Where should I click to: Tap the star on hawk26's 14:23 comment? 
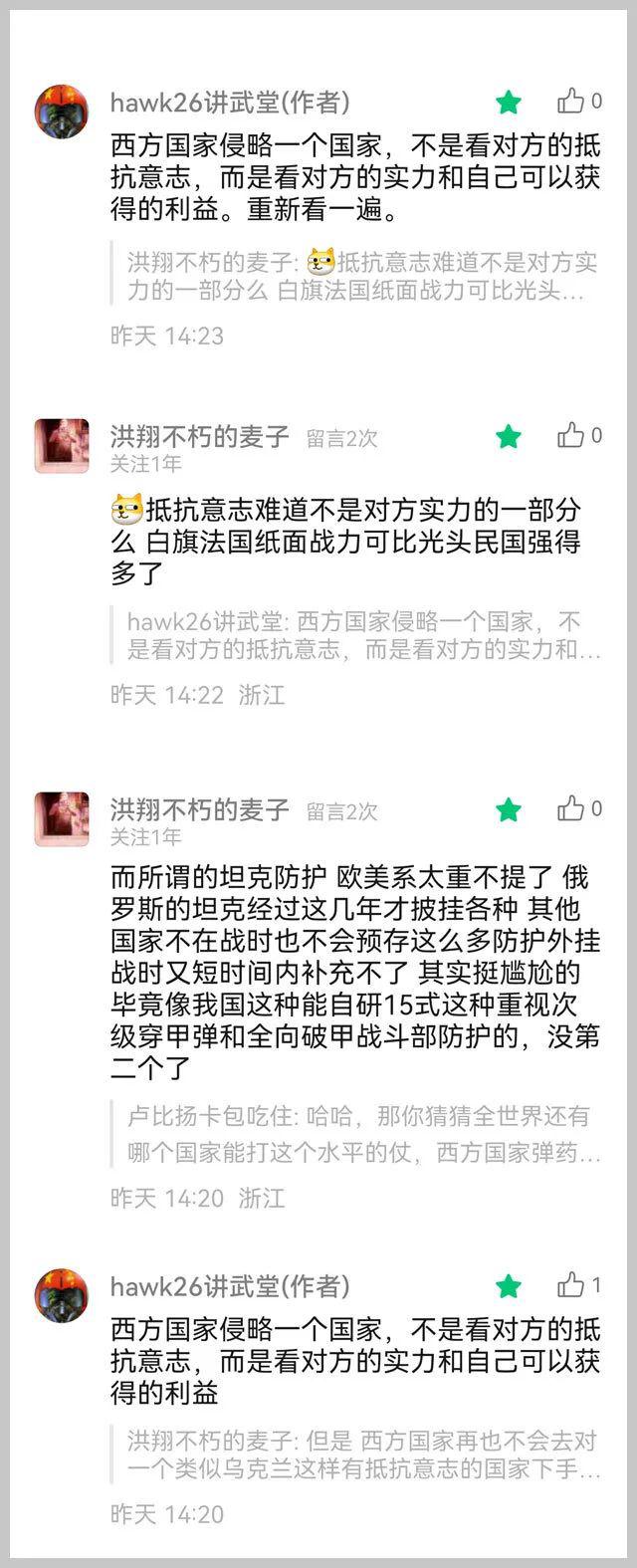[x=509, y=102]
